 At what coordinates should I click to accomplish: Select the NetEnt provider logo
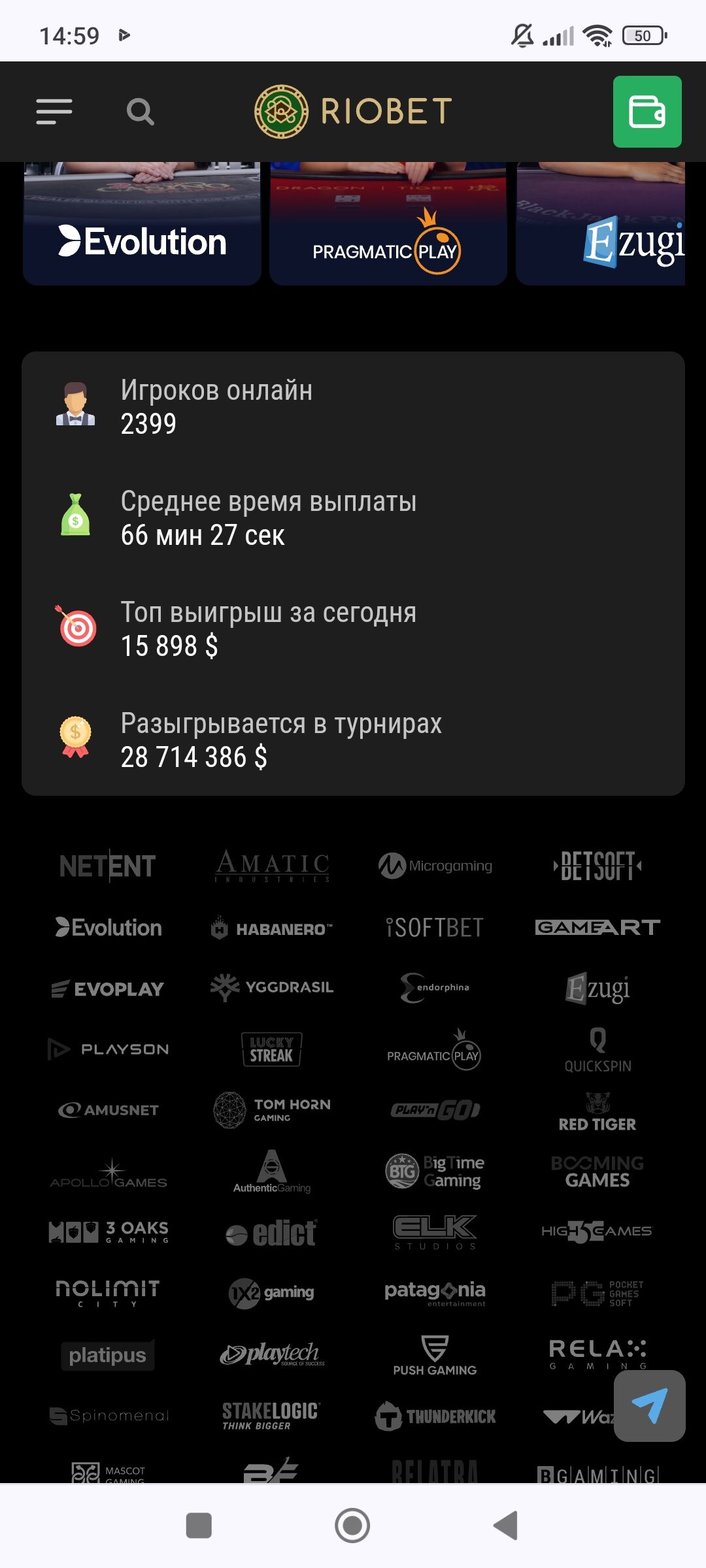click(x=108, y=866)
